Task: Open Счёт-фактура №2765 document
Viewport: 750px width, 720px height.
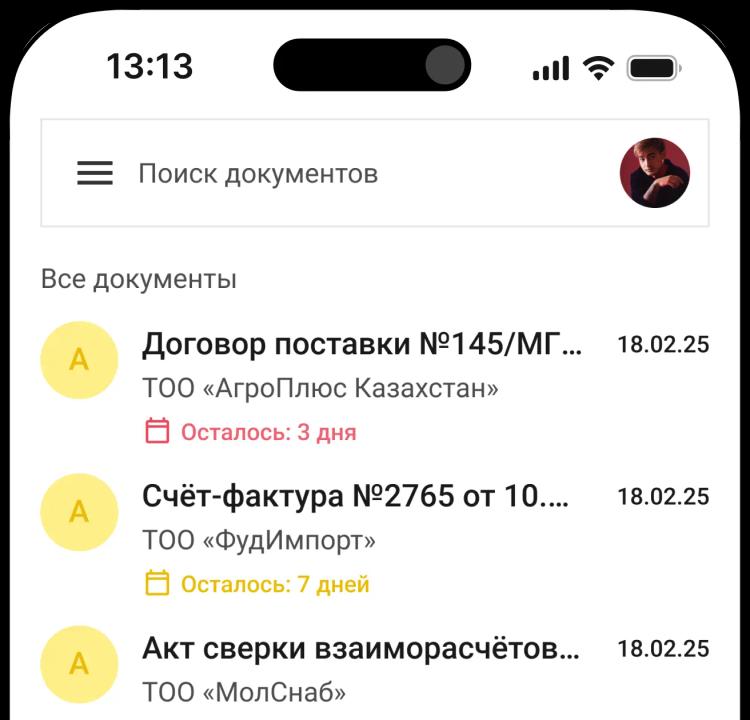Action: [356, 497]
